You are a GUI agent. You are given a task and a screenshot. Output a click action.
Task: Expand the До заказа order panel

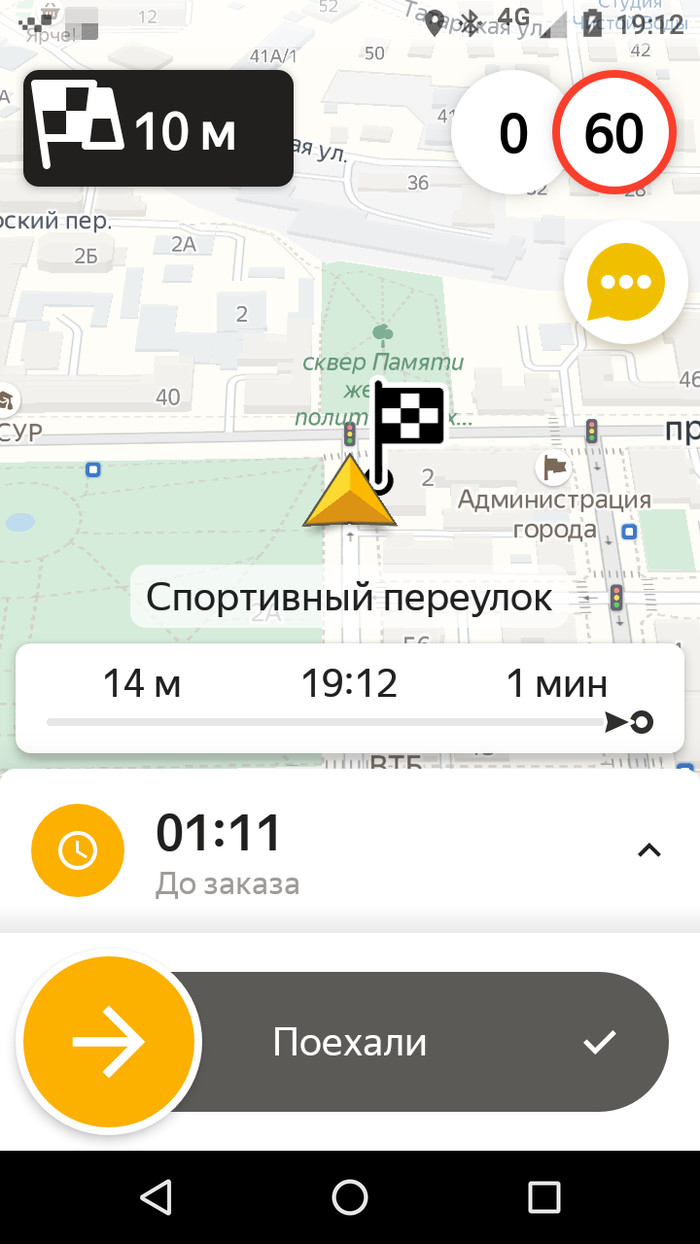(649, 851)
